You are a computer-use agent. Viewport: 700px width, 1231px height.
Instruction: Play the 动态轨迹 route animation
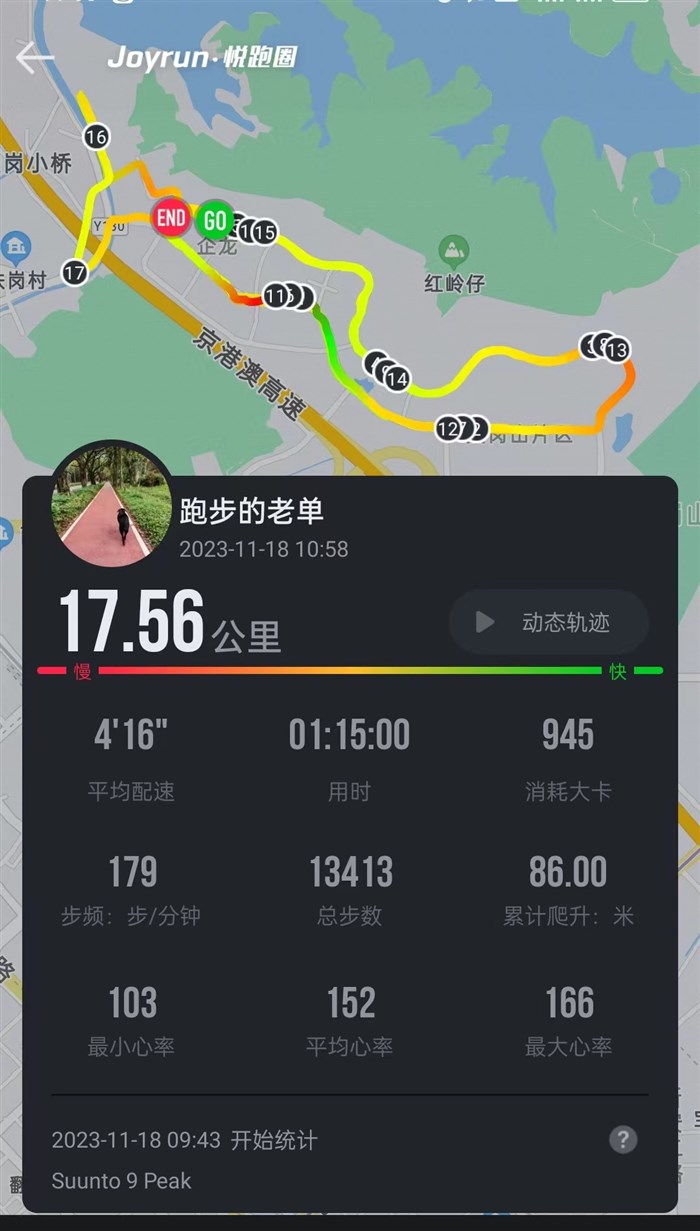click(x=549, y=622)
